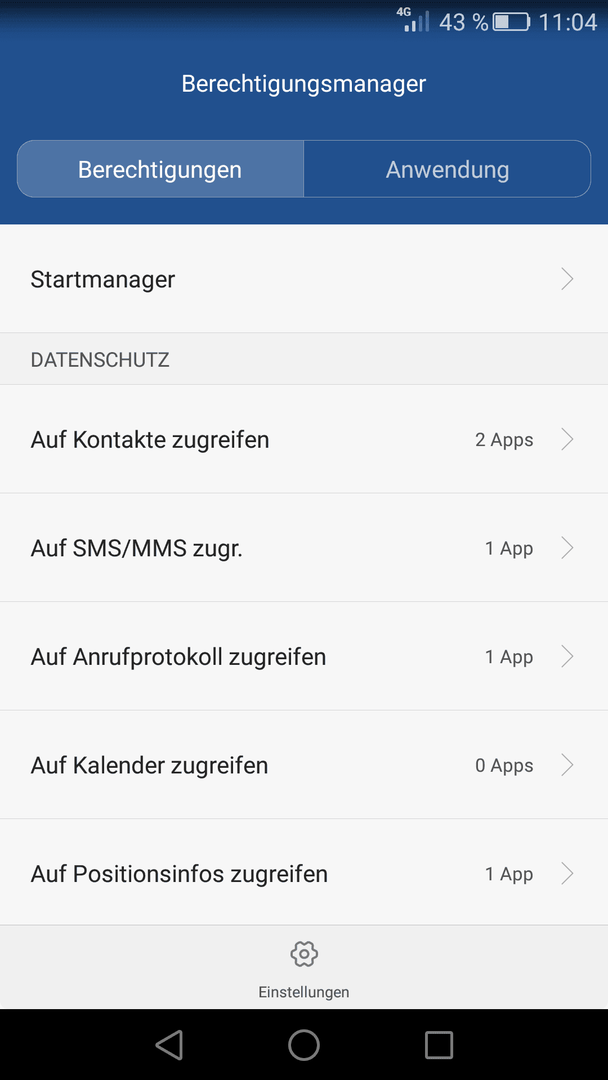The width and height of the screenshot is (608, 1080).
Task: Open Auf Anrufprotokoll zugreifen
Action: tap(304, 656)
